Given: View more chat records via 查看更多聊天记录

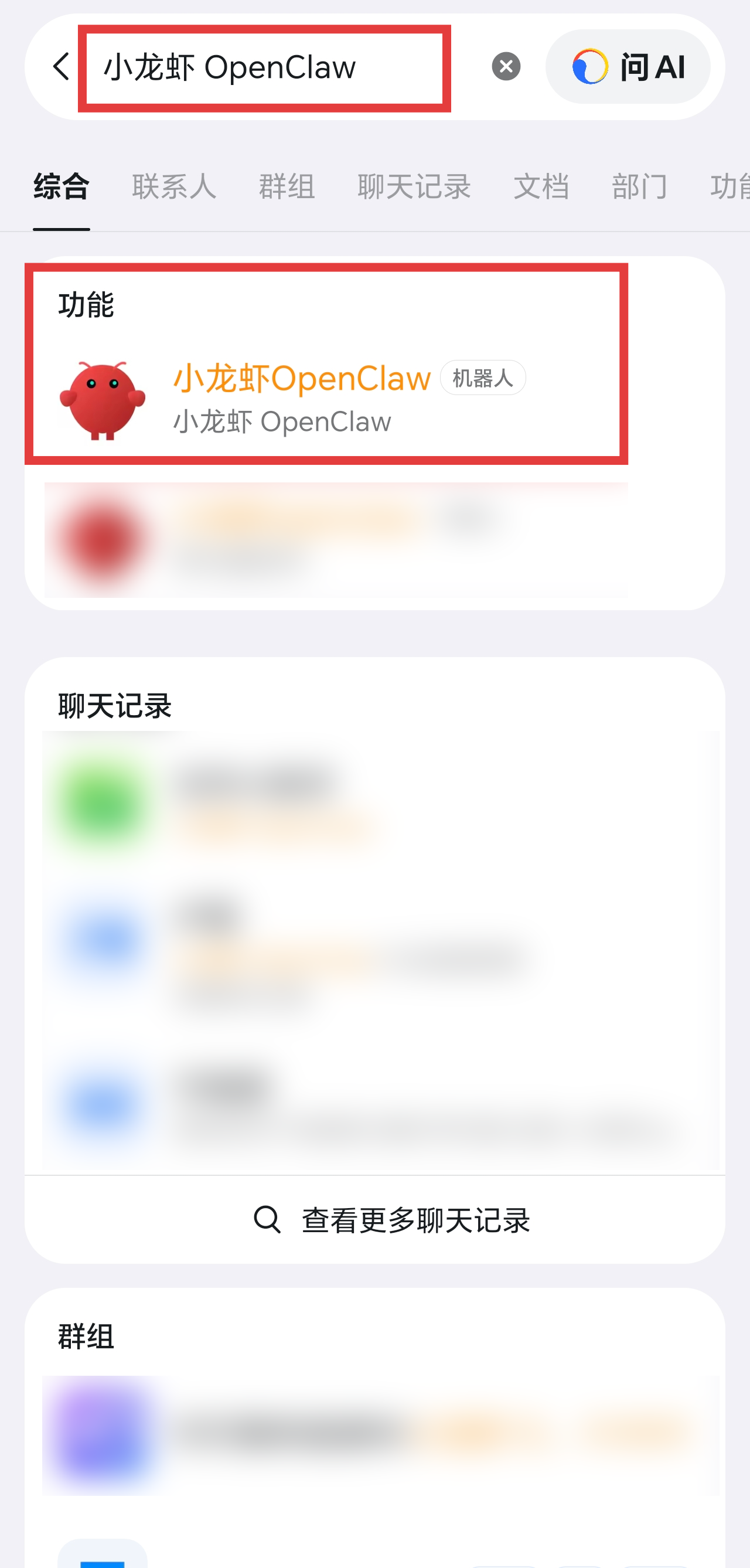Looking at the screenshot, I should tap(392, 1219).
